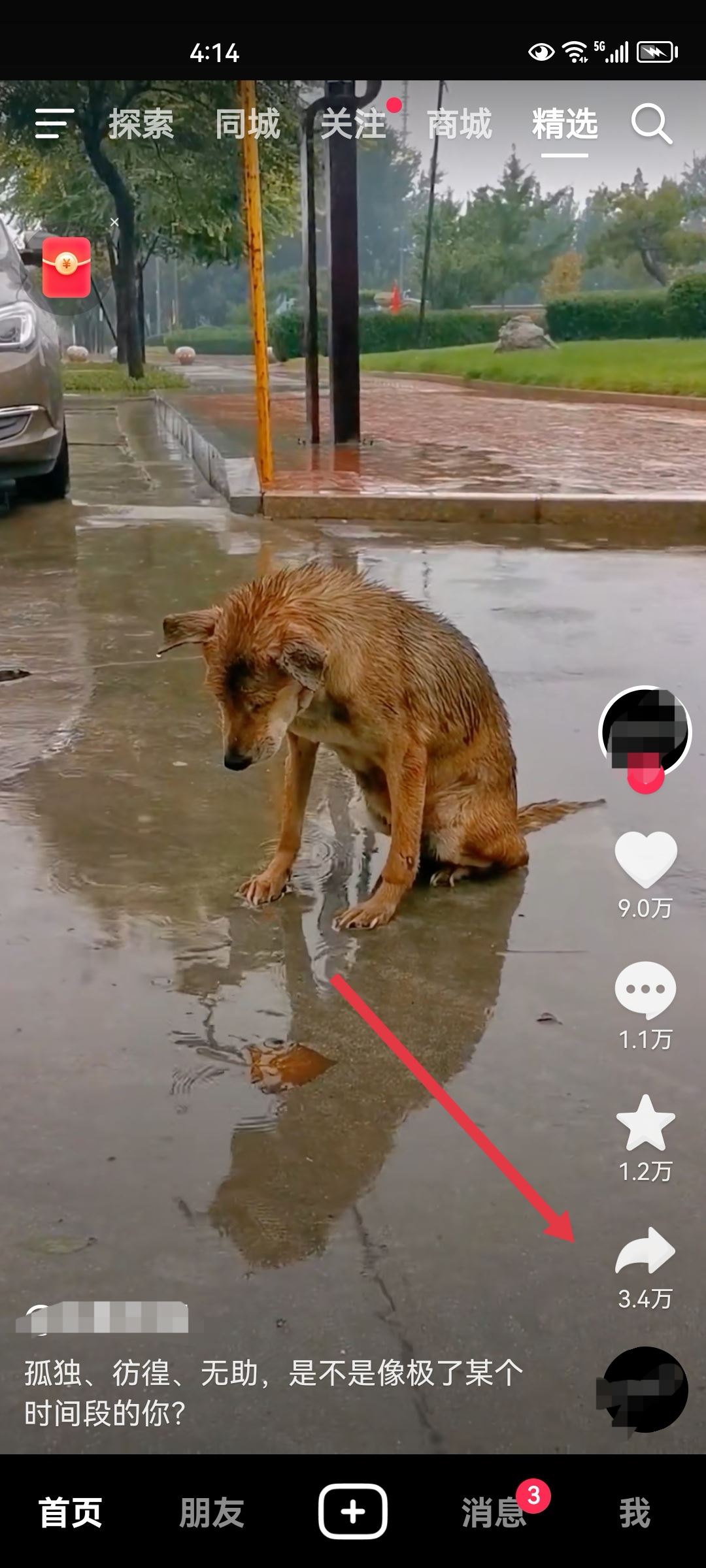706x1568 pixels.
Task: Open the spinning music disc
Action: point(645,1390)
